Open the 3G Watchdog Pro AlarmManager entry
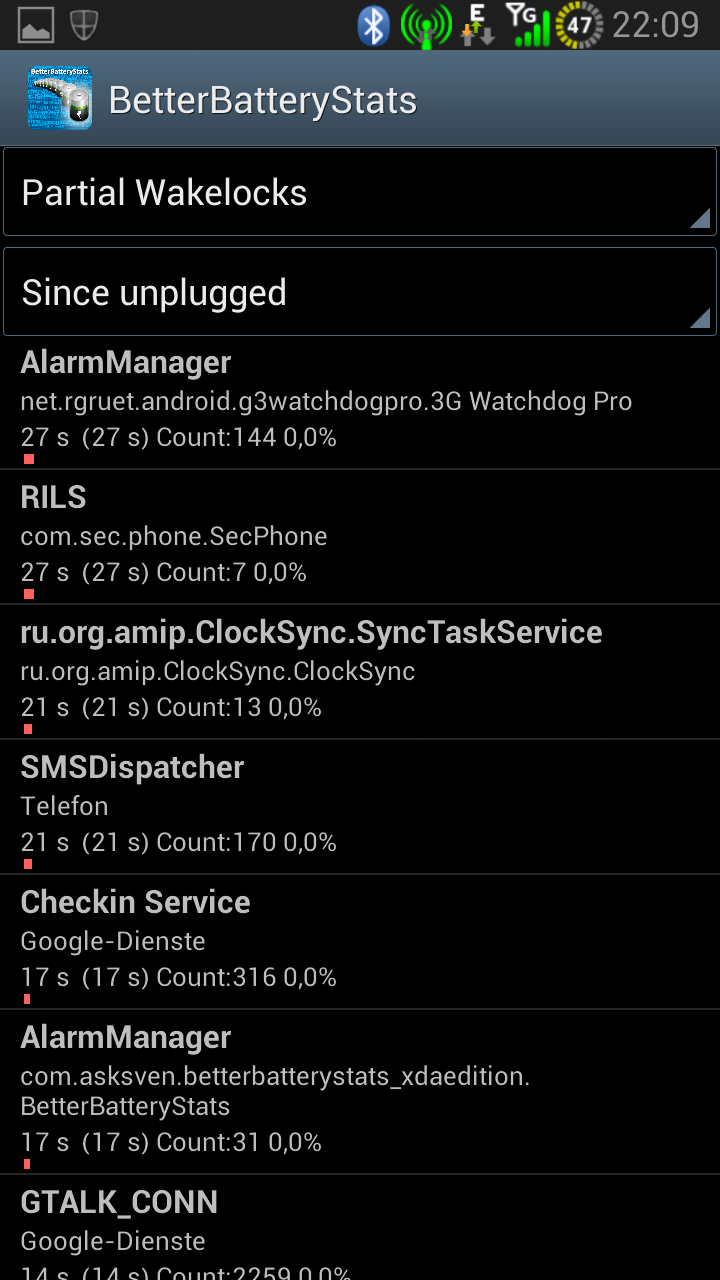 click(360, 402)
